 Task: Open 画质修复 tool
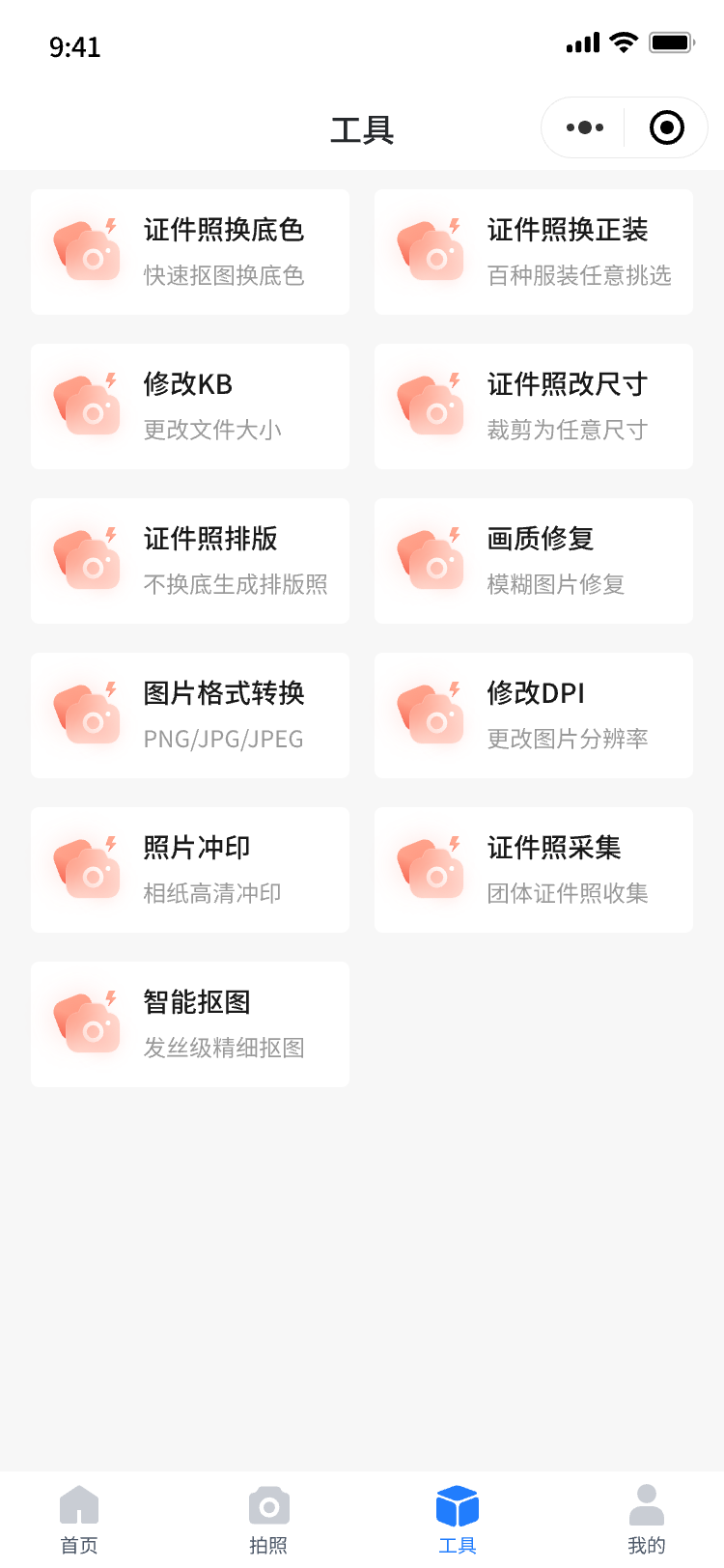click(x=534, y=561)
